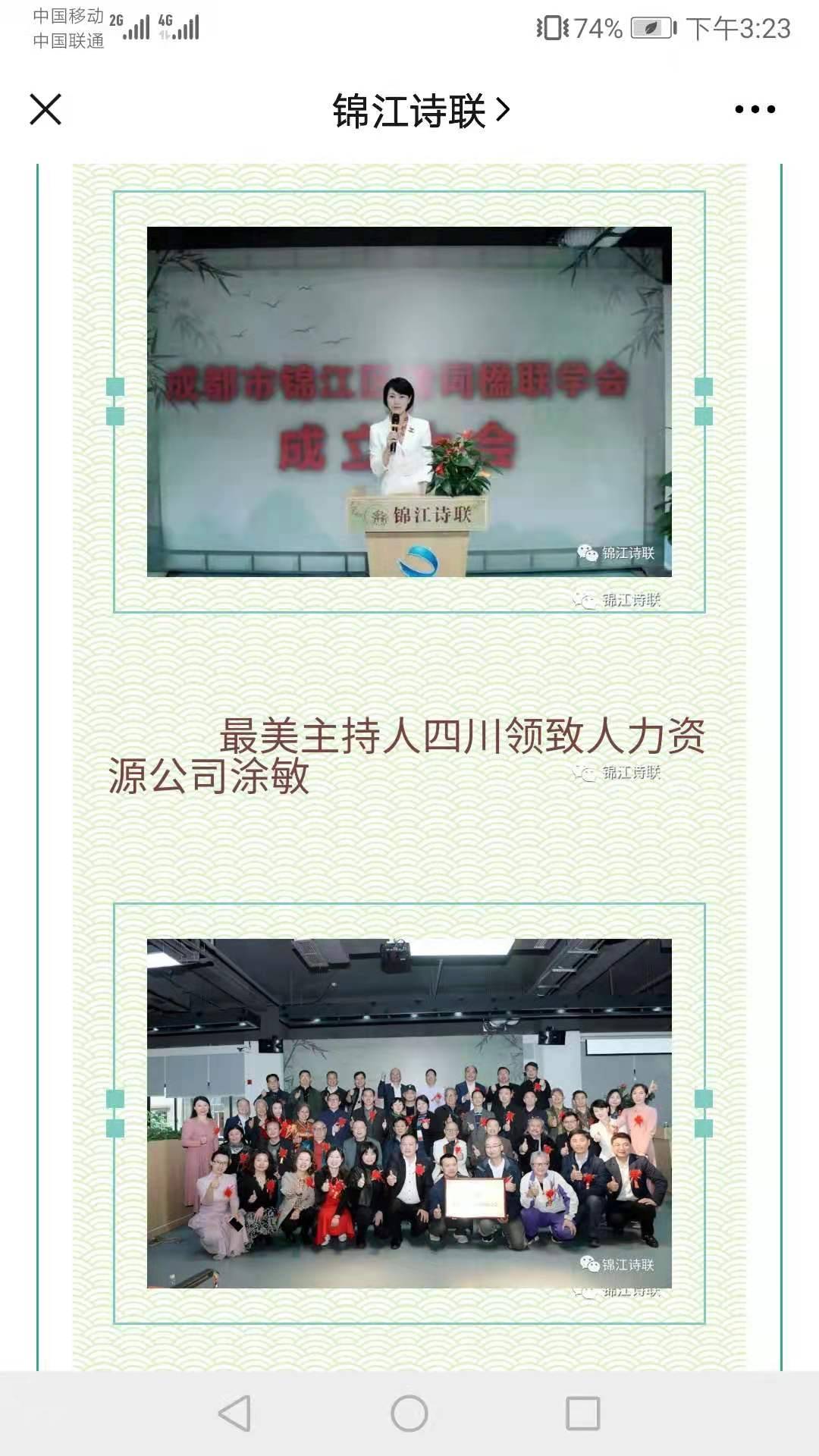Close the article page

[x=45, y=109]
